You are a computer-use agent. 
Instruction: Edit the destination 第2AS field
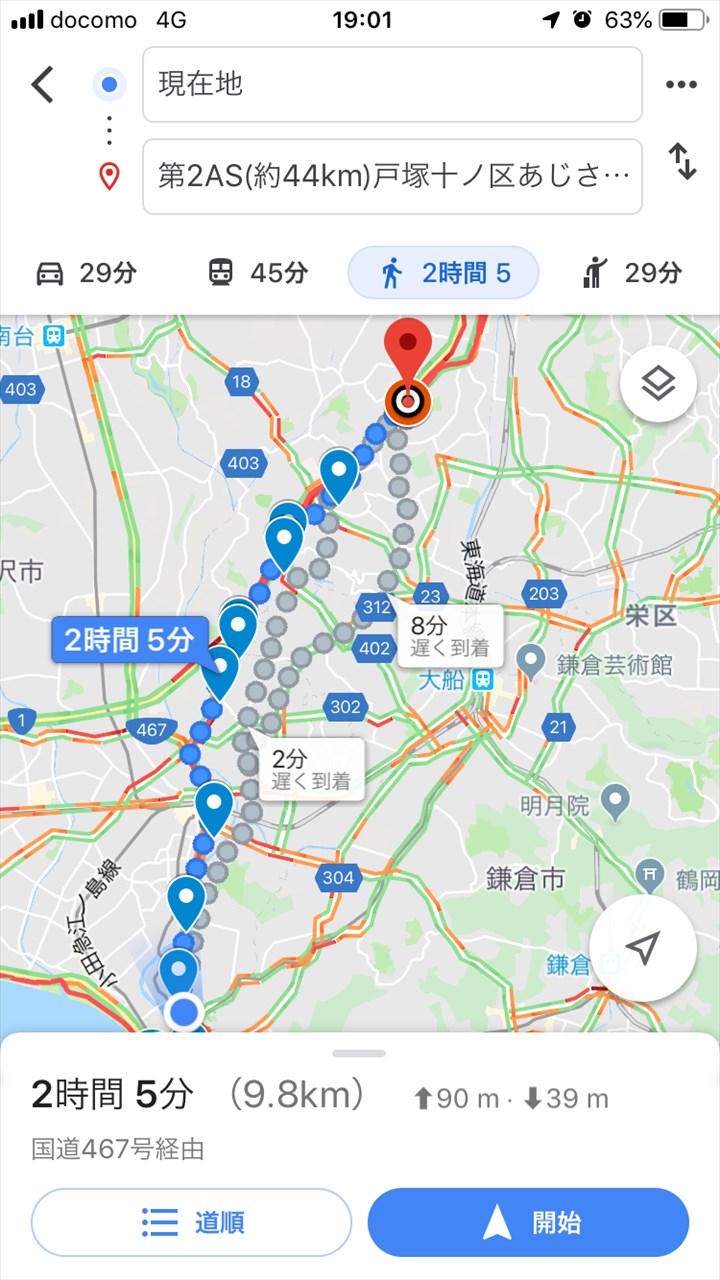pos(392,177)
